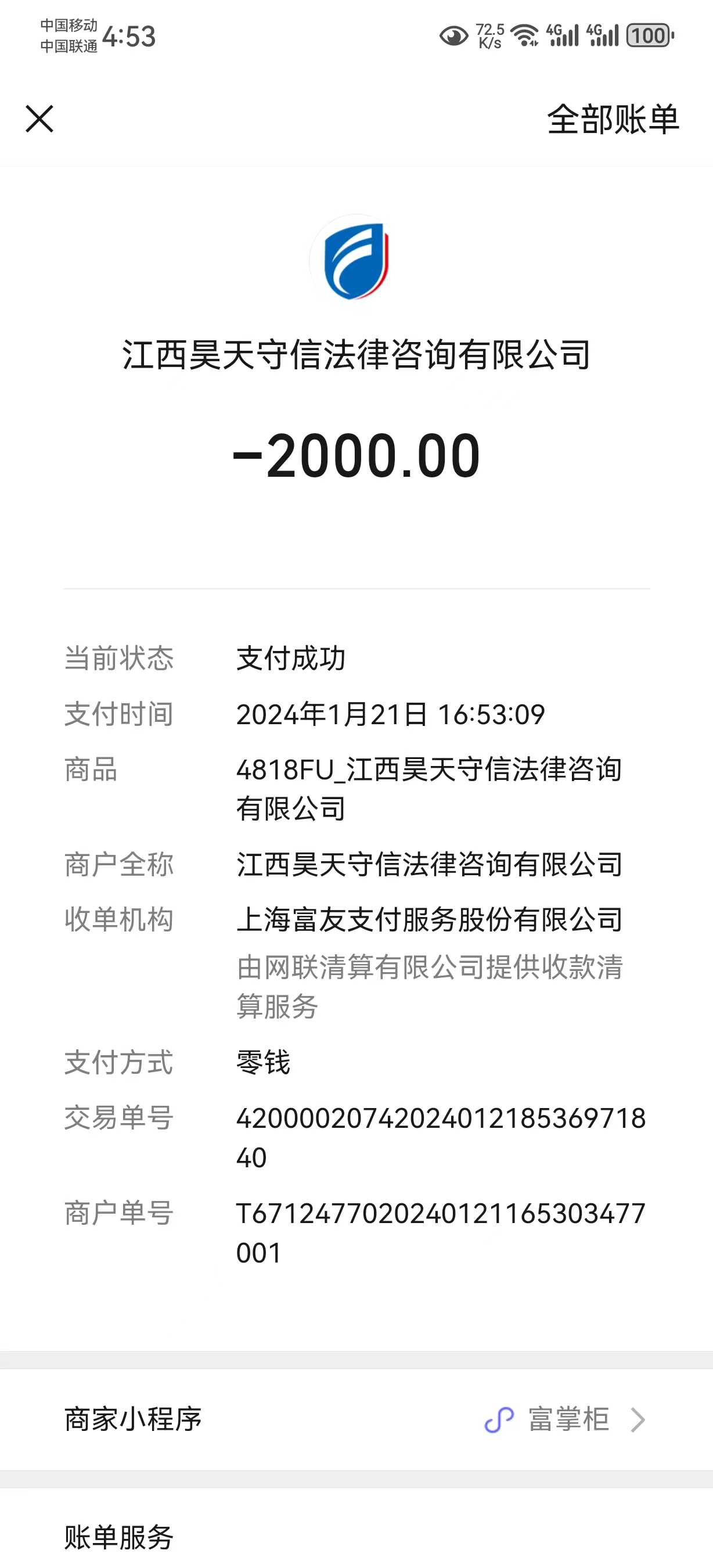Close the bill detail page
Viewport: 713px width, 1568px height.
click(39, 118)
